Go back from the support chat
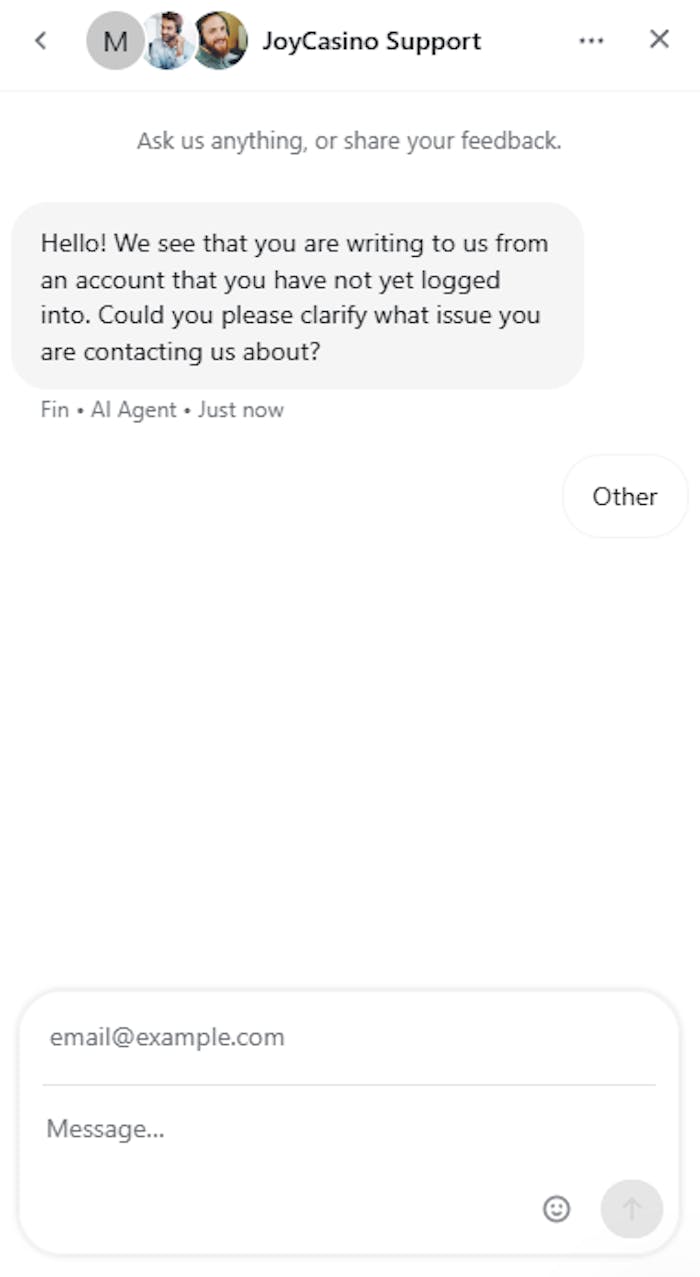The image size is (700, 1277). (41, 40)
